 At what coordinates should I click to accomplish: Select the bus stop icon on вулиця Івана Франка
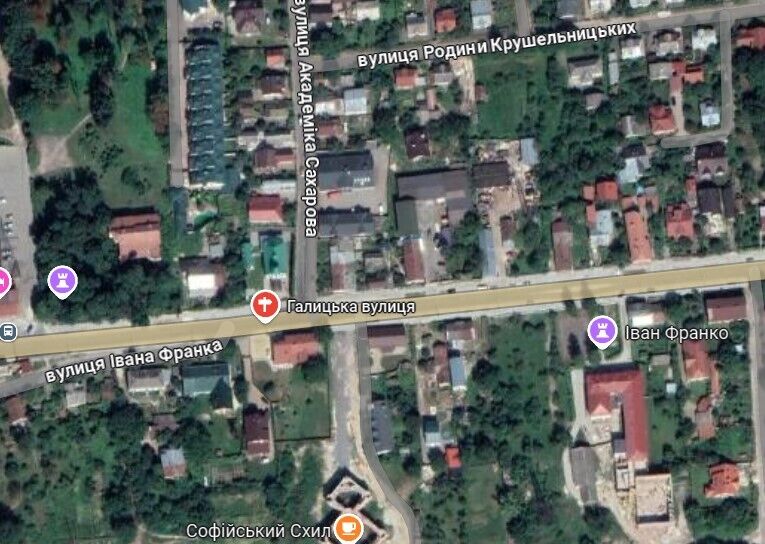6,331
